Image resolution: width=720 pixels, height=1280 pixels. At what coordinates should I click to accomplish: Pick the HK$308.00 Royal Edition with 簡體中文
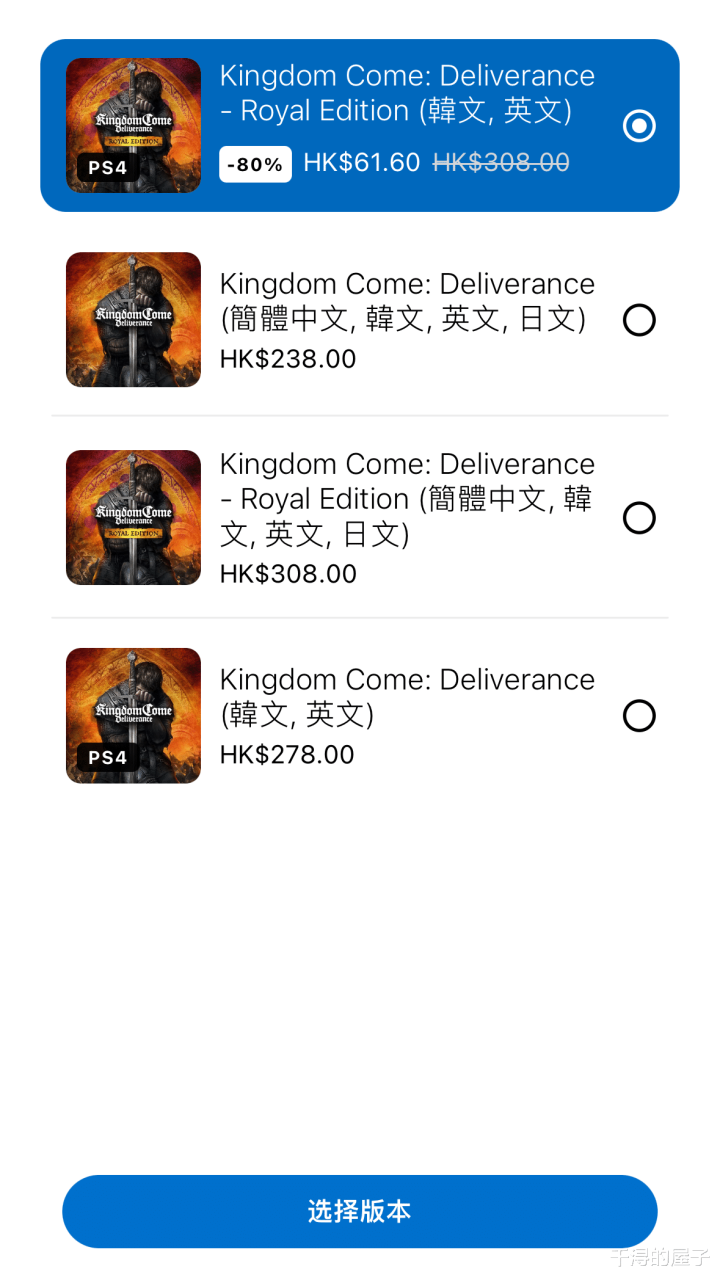[x=638, y=518]
